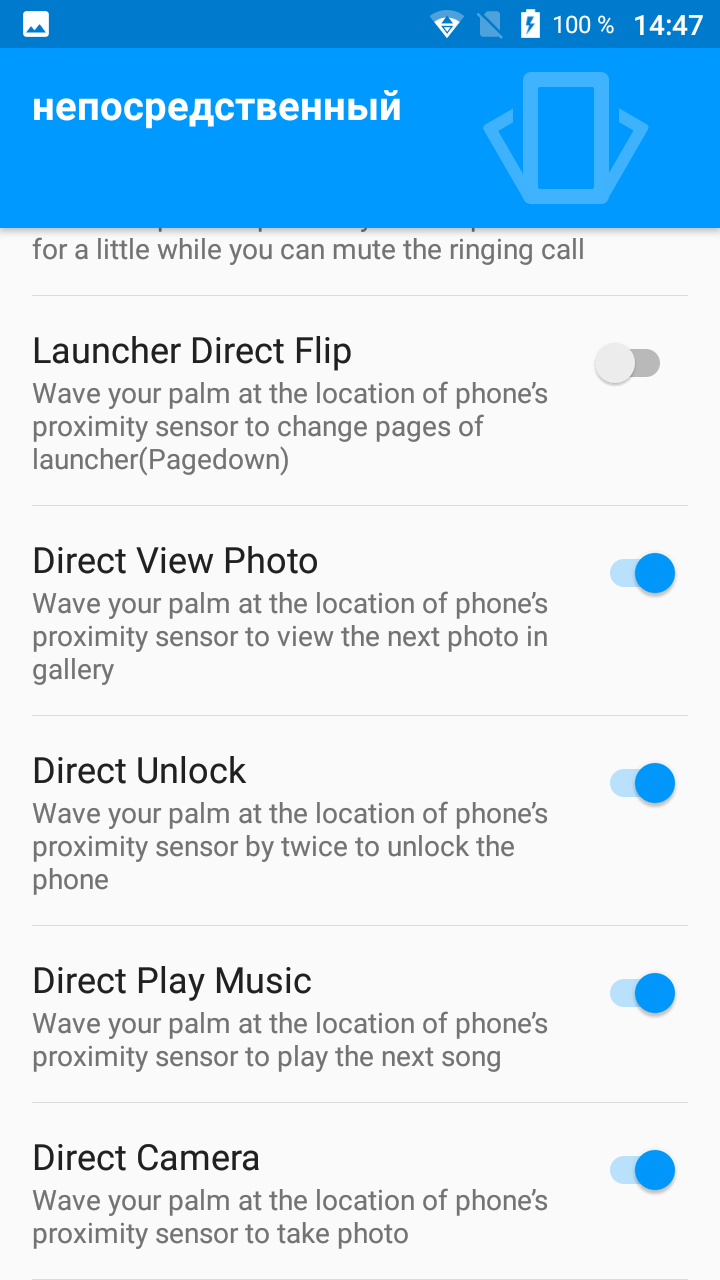Enable the Launcher Direct Flip switch
Screen dimensions: 720x1280
point(628,363)
